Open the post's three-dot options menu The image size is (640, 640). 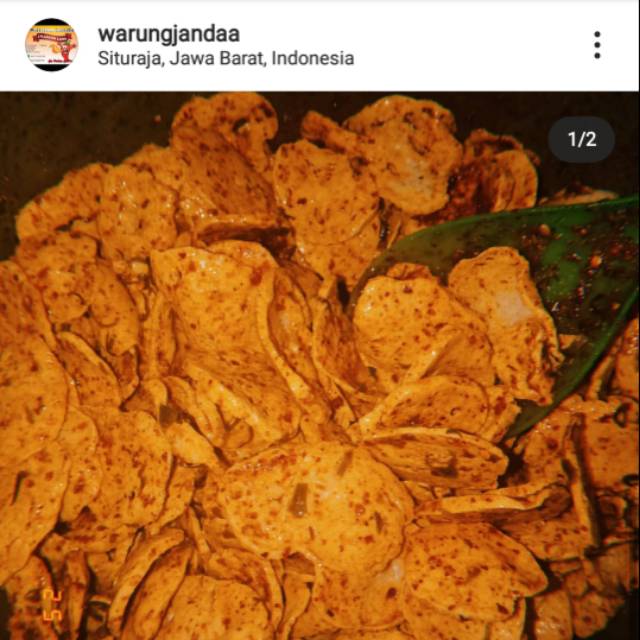click(596, 45)
